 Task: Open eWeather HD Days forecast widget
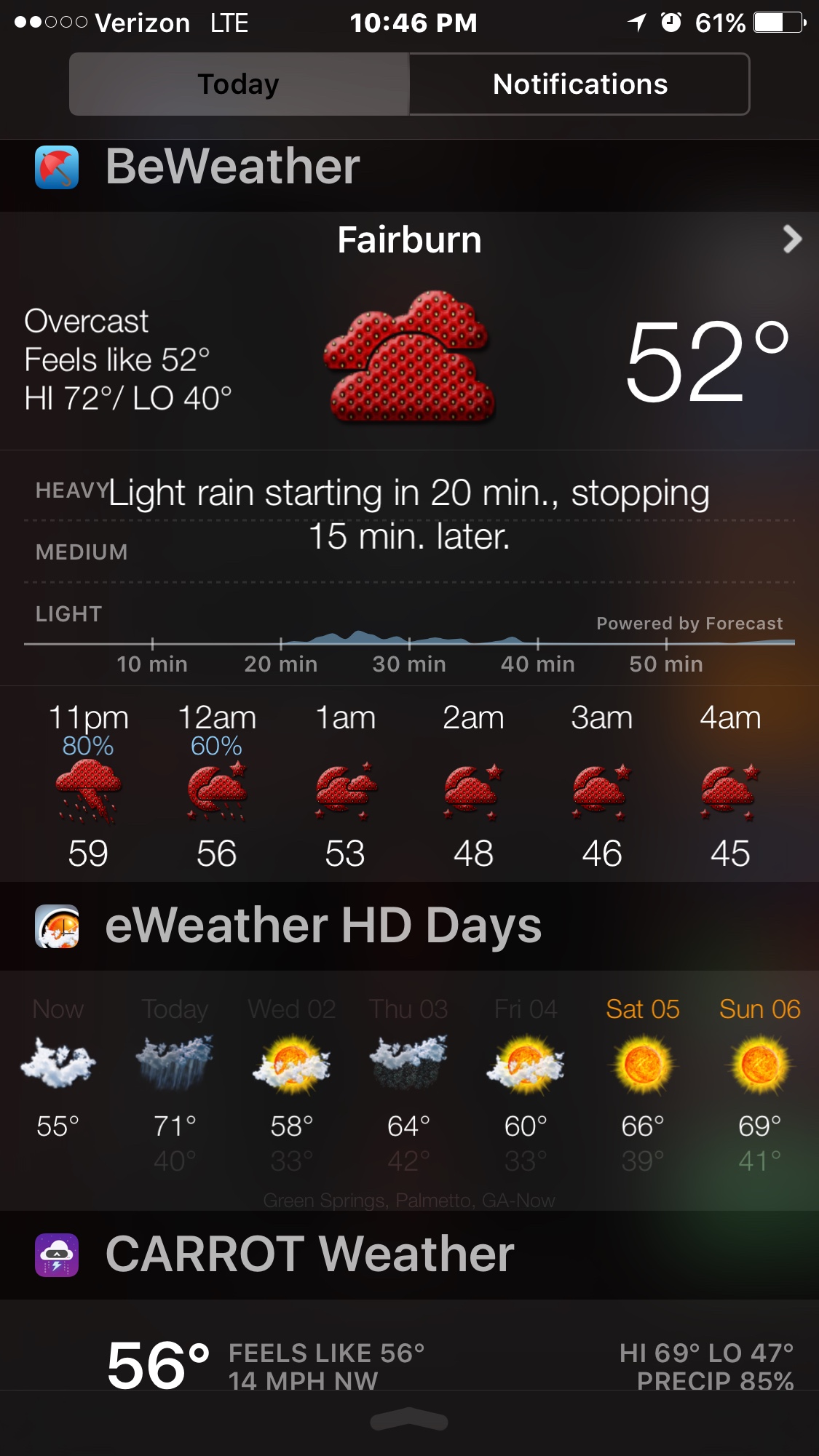click(409, 1084)
